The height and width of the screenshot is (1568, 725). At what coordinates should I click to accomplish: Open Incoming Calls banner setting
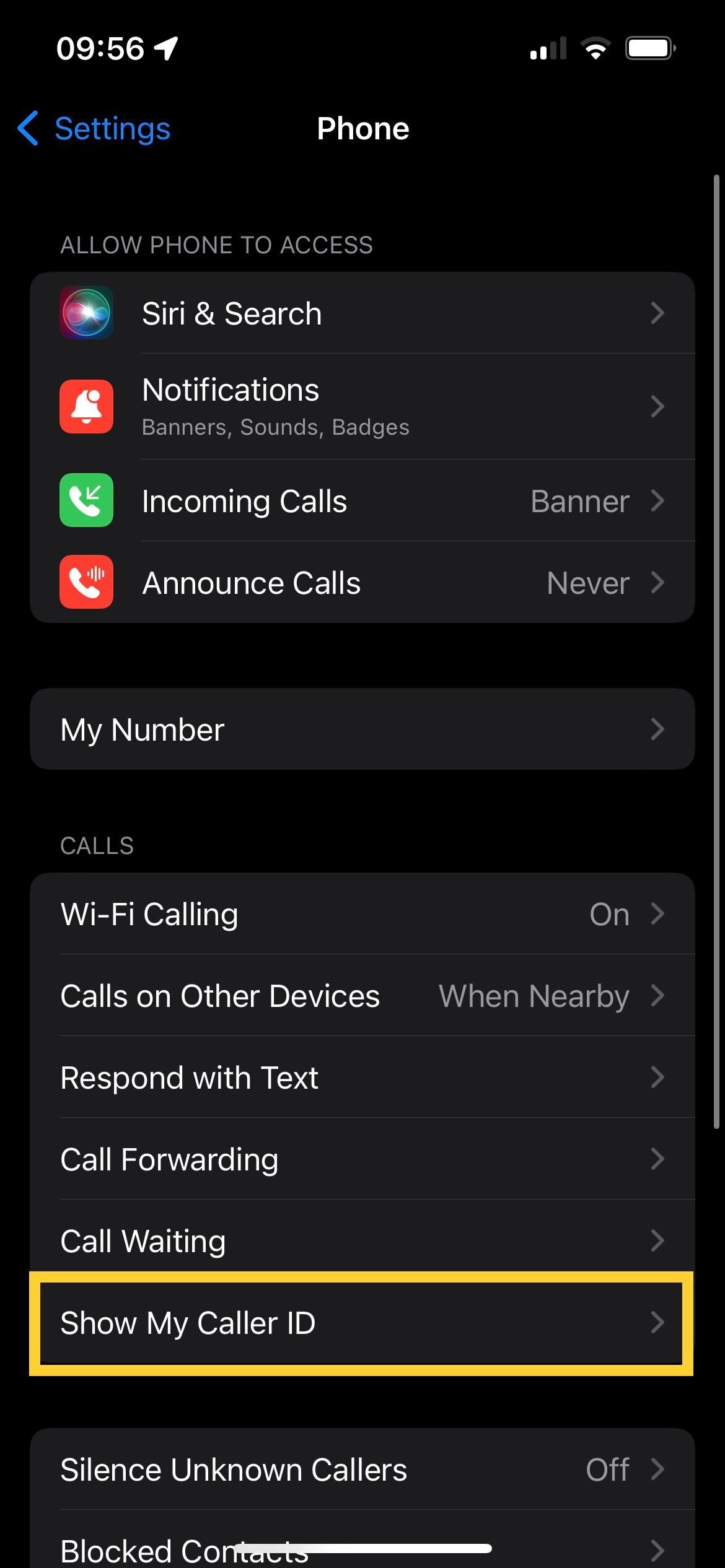[x=362, y=500]
